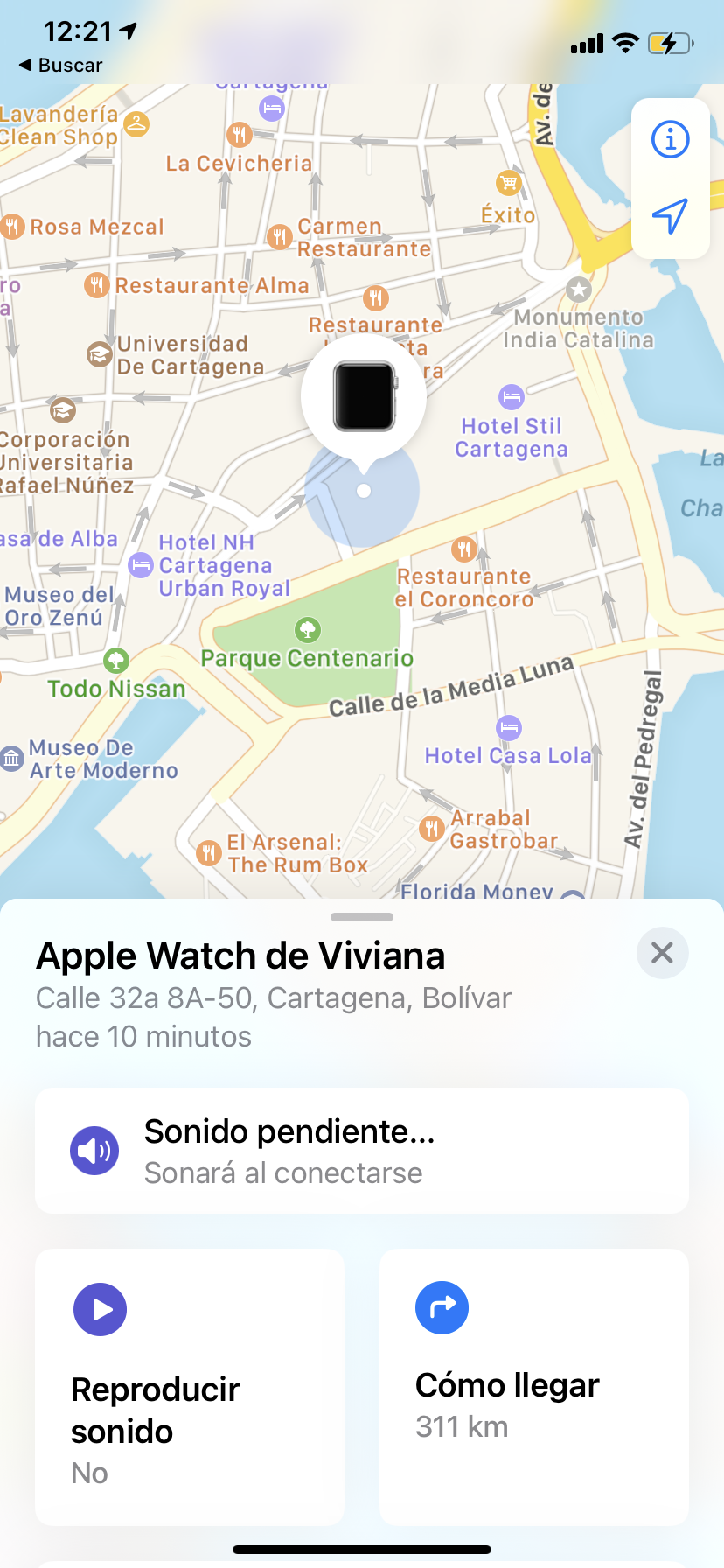Viewport: 724px width, 1568px height.
Task: Open the map info settings
Action: click(670, 138)
